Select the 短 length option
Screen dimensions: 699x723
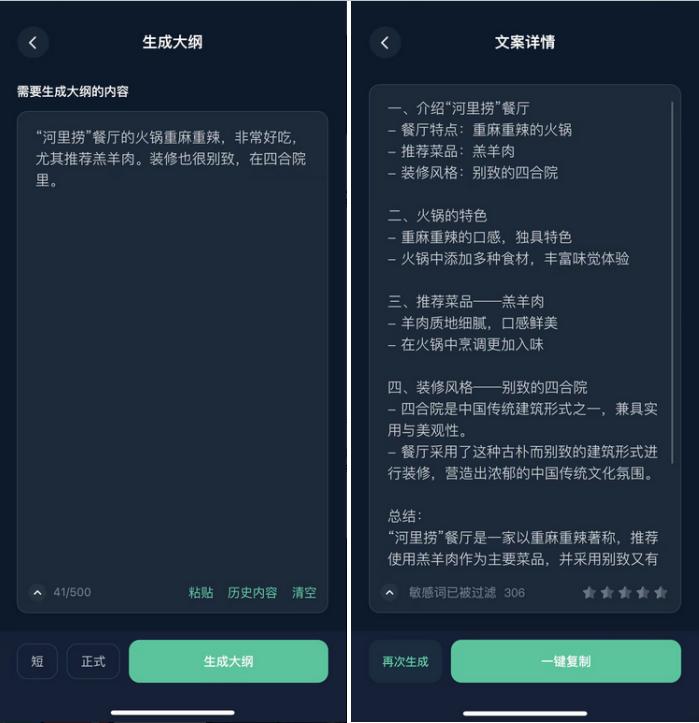click(x=37, y=661)
